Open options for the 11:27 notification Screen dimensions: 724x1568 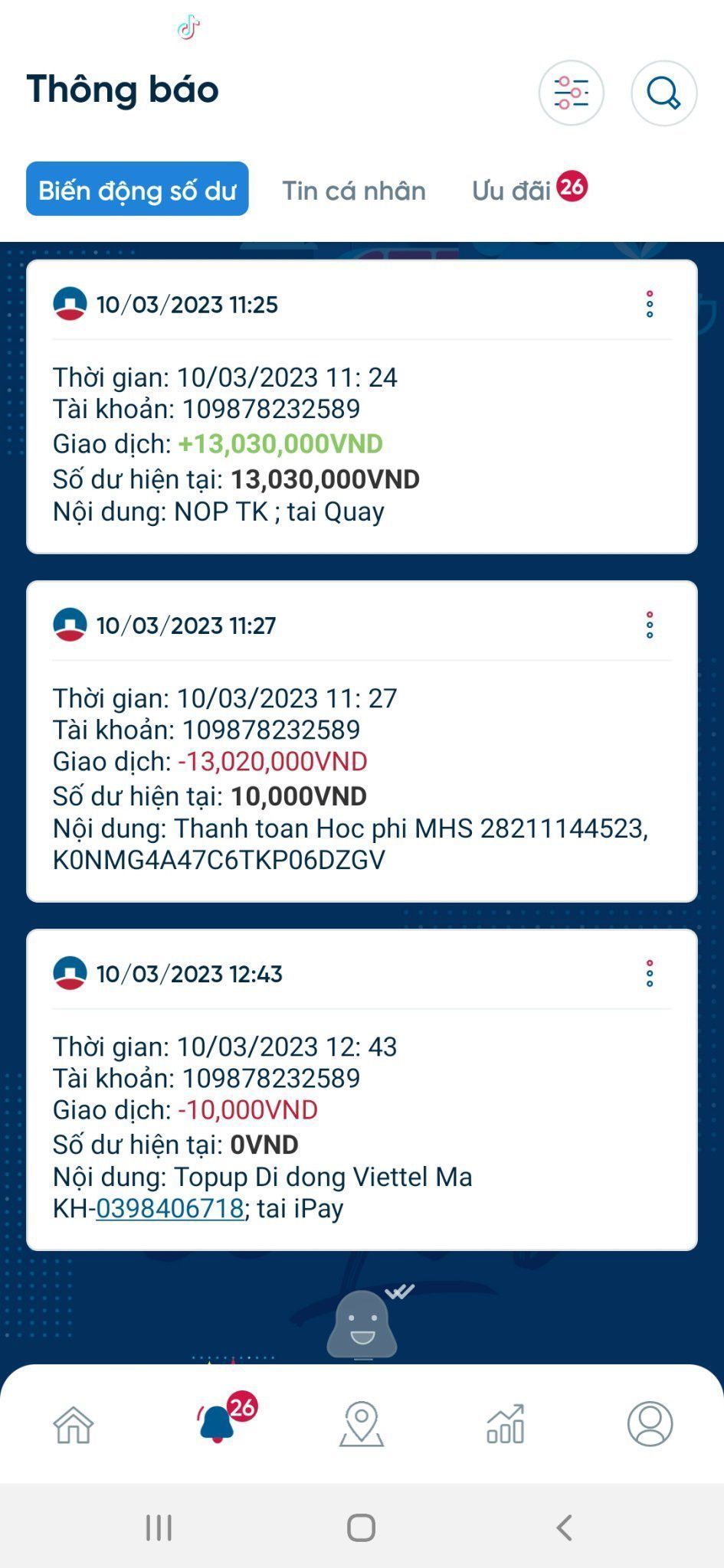[650, 625]
